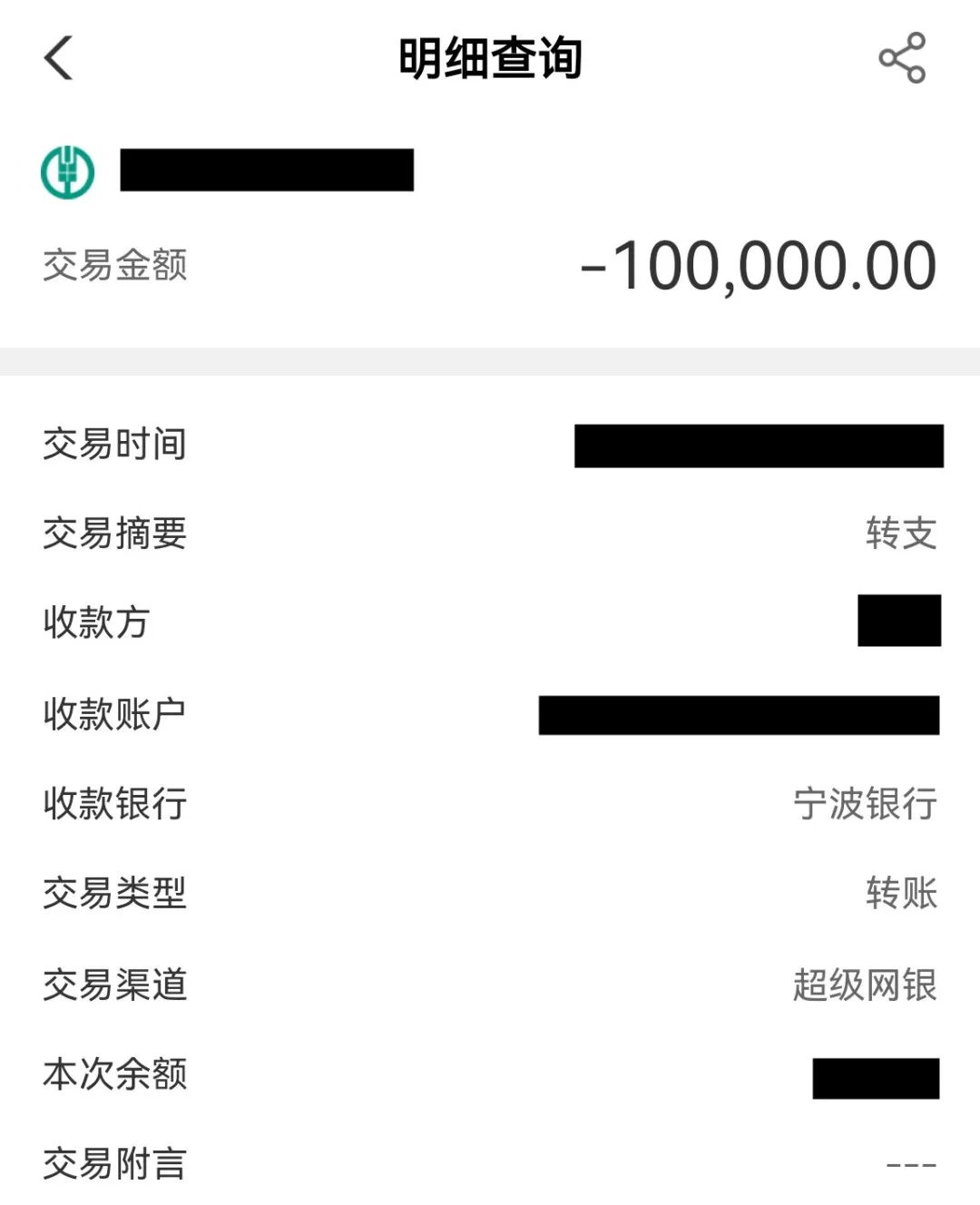980x1205 pixels.
Task: Select the 交易时间 row
Action: point(115,444)
